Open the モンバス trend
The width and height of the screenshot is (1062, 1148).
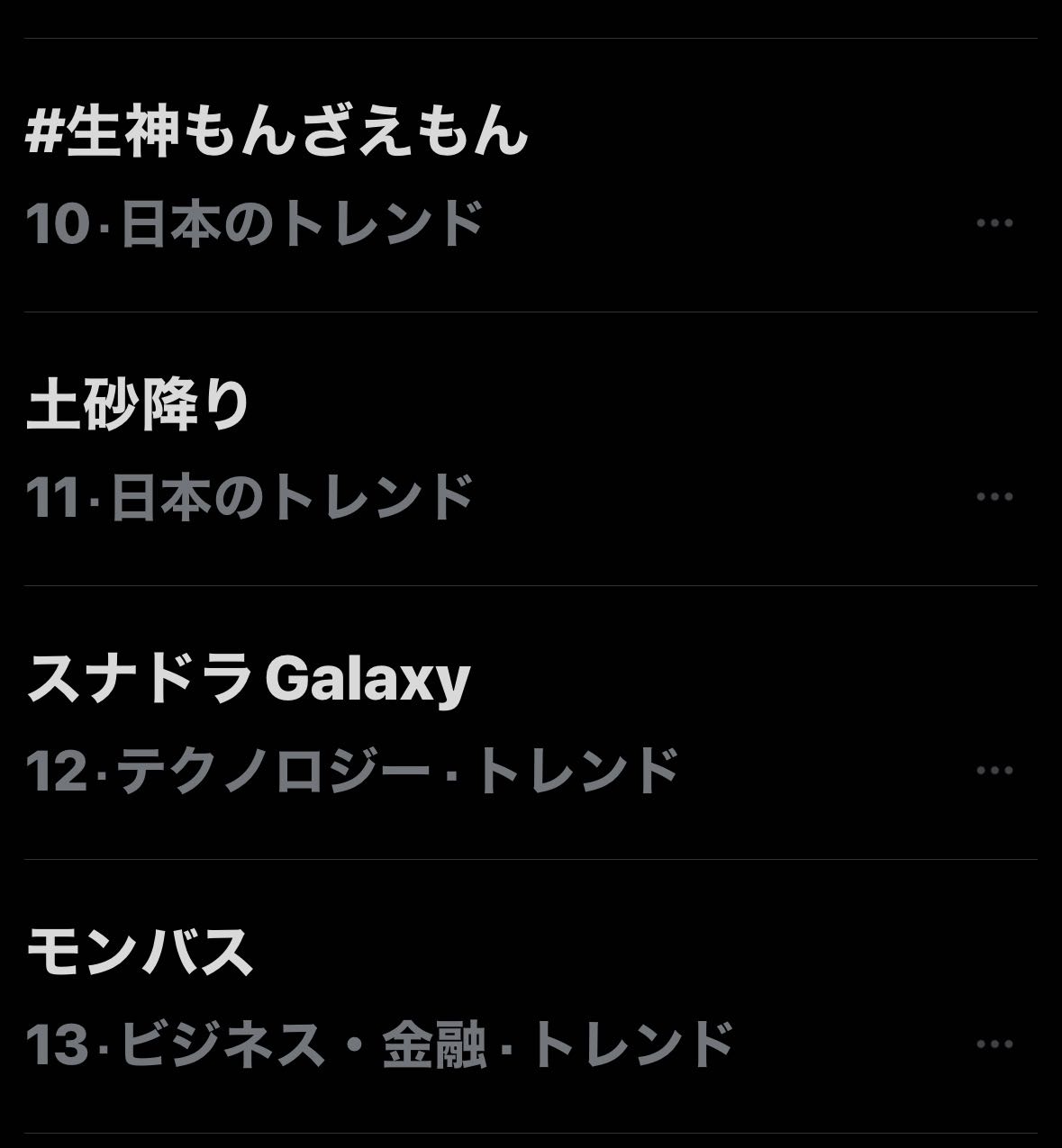click(140, 953)
